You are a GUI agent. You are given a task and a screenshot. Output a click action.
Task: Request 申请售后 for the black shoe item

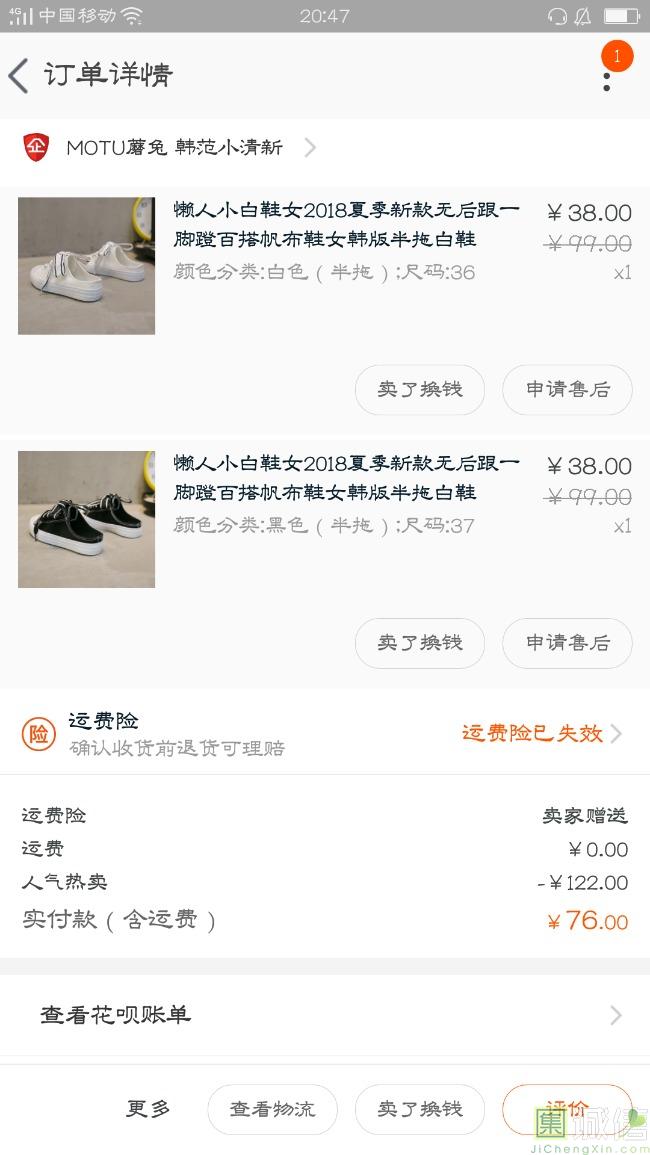click(x=567, y=643)
